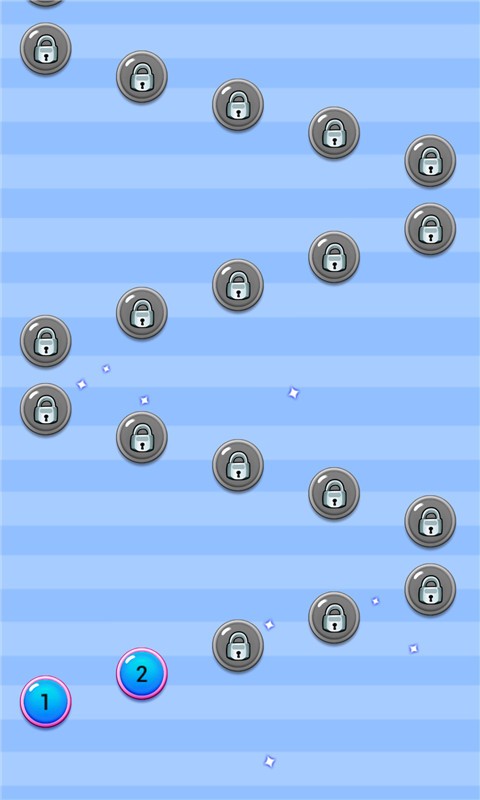Select level 2 bubble

(142, 673)
